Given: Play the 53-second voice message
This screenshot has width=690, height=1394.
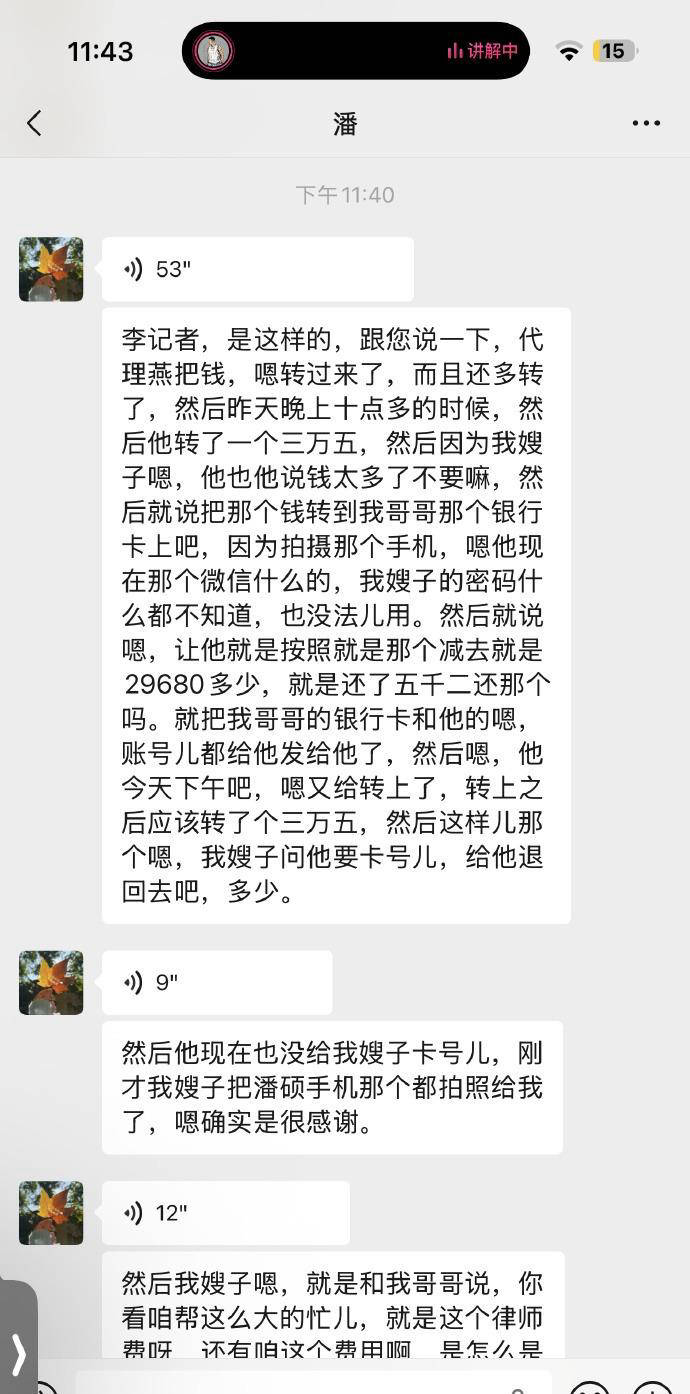Looking at the screenshot, I should [257, 269].
